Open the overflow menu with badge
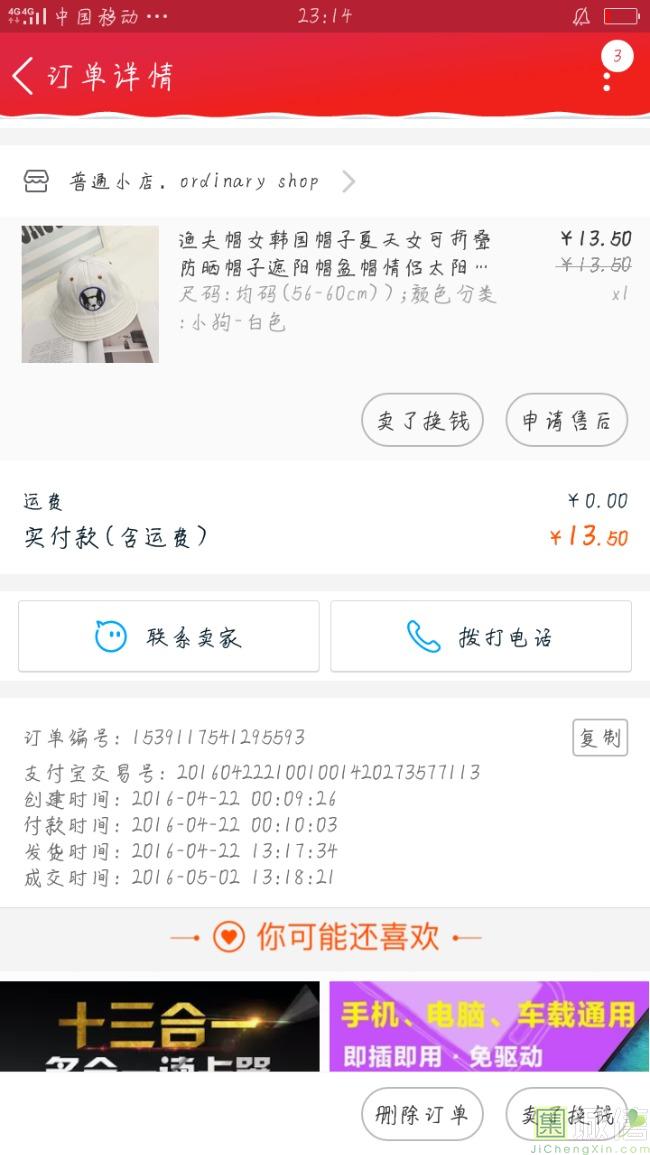This screenshot has width=650, height=1155. pyautogui.click(x=608, y=72)
